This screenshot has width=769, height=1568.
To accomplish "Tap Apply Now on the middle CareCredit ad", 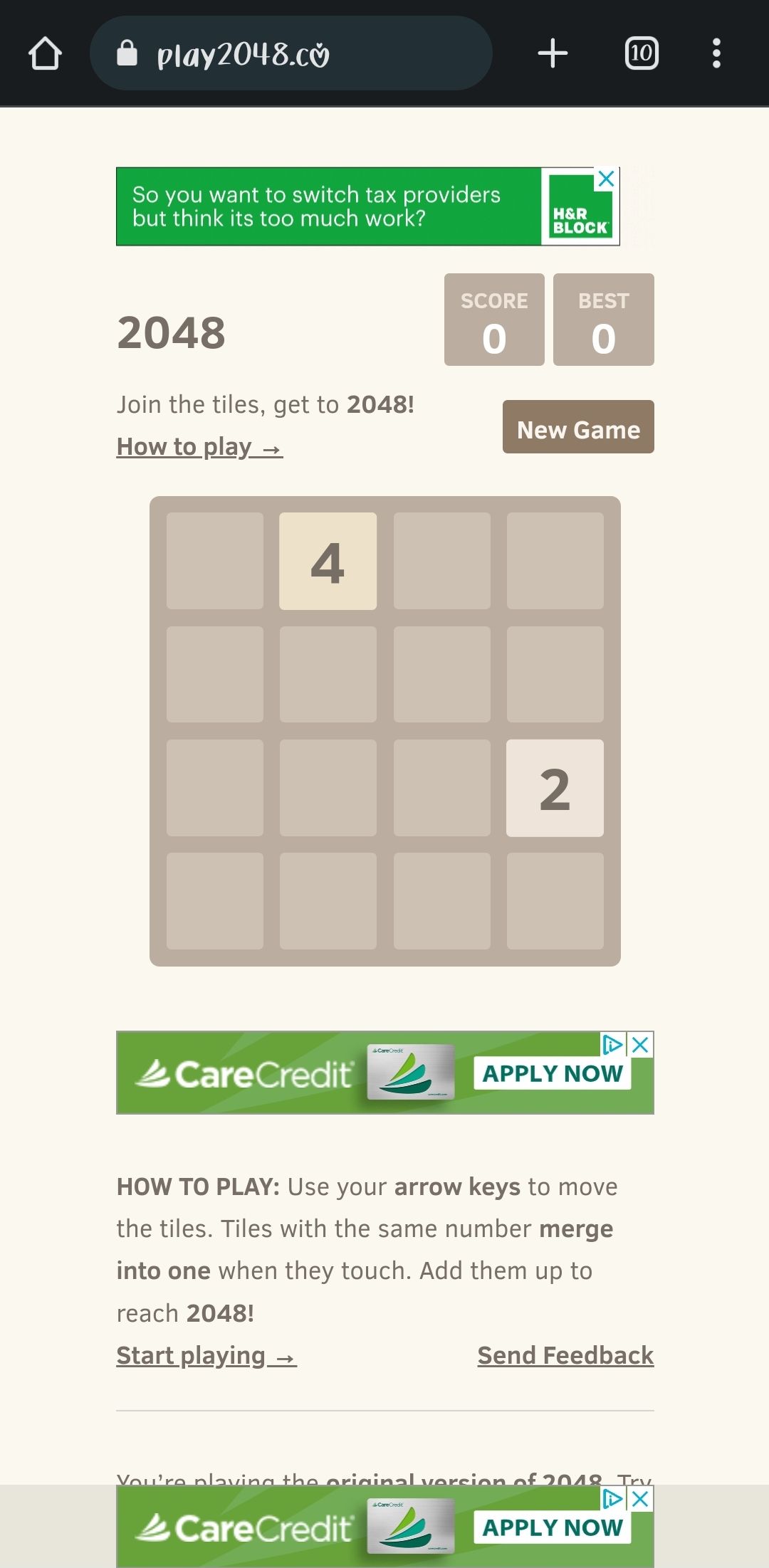I will [x=553, y=1073].
